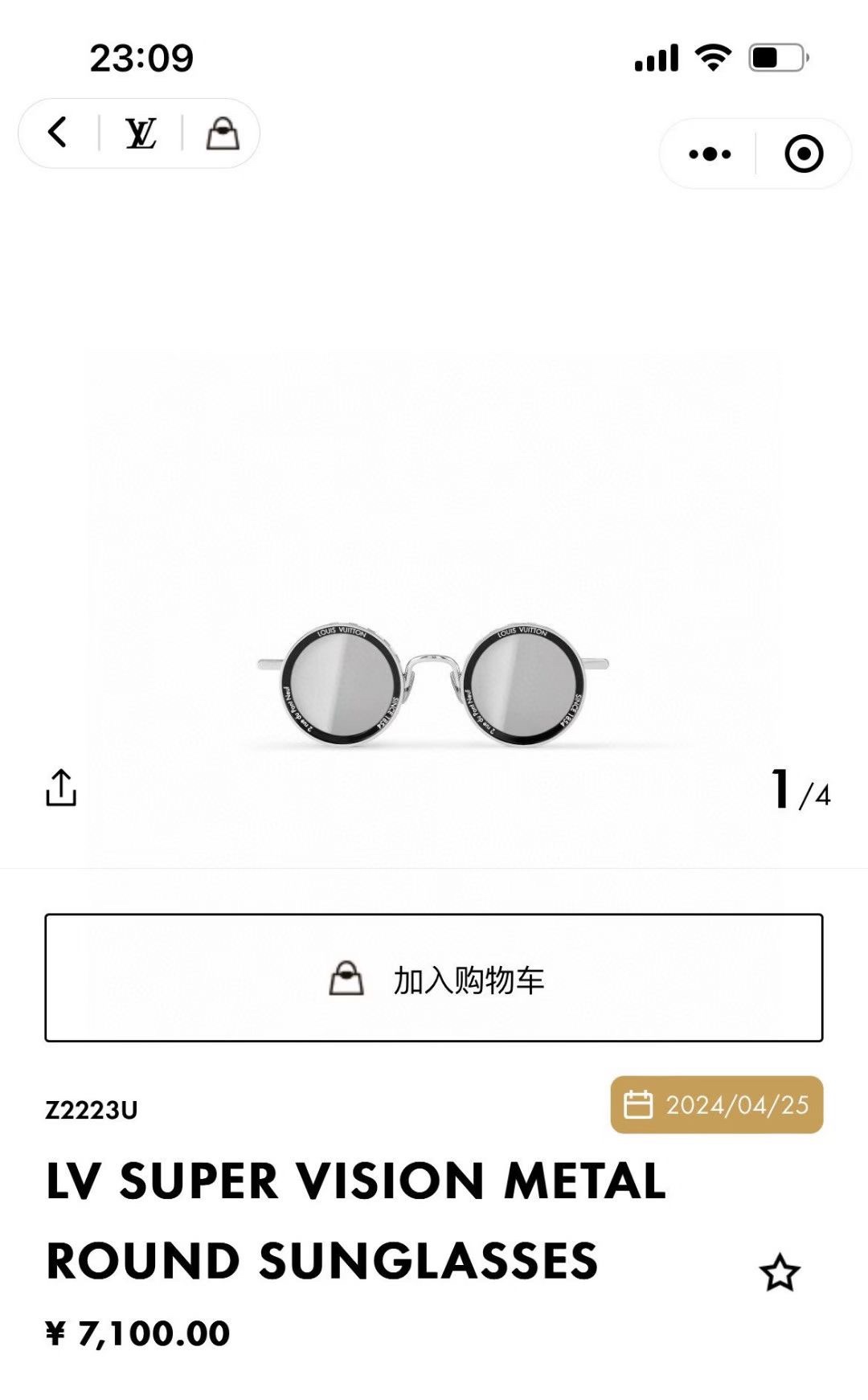Go back using the back arrow
868x1400 pixels.
(57, 133)
